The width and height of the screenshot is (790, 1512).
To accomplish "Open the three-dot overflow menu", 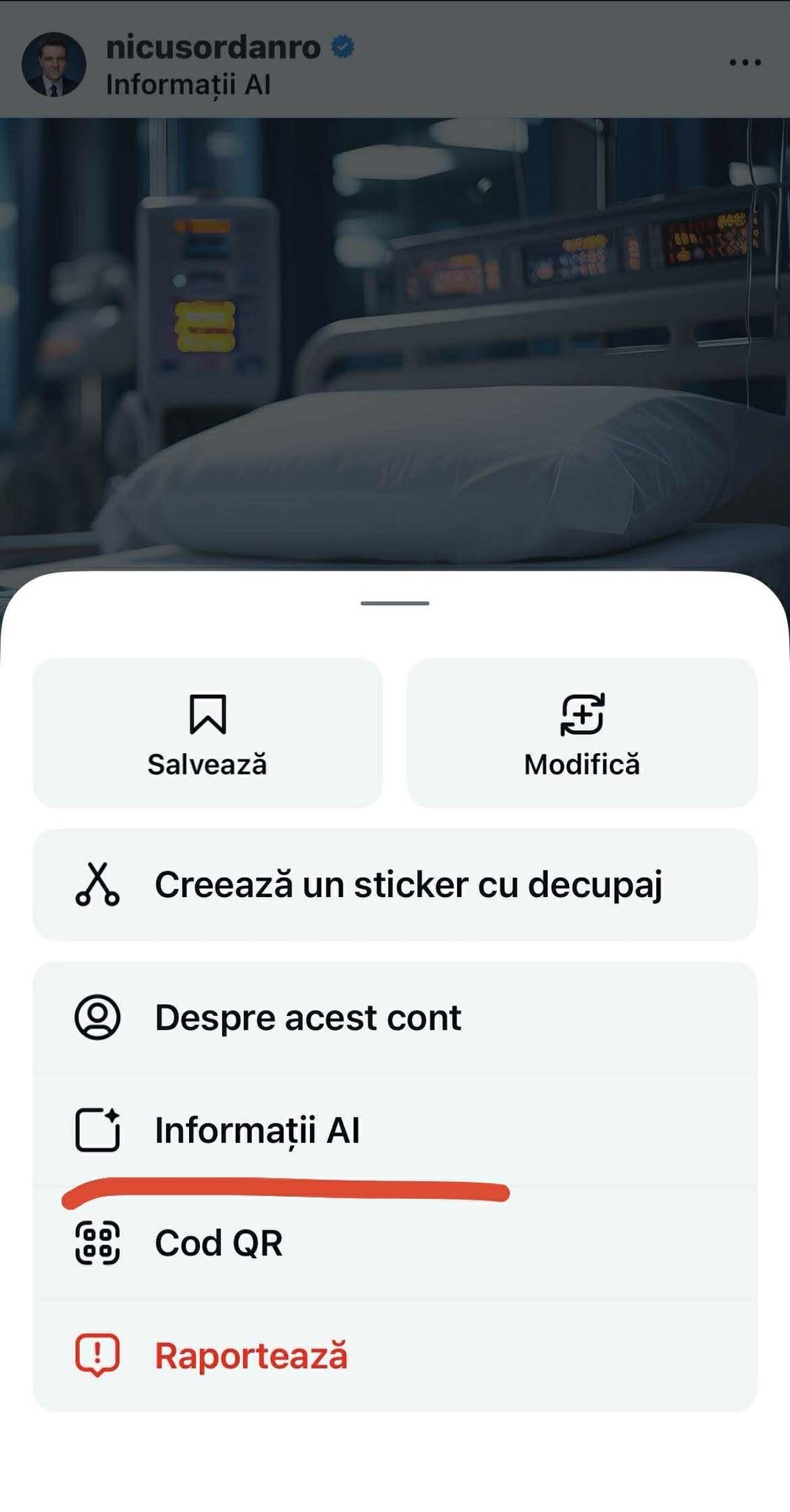I will tap(745, 63).
